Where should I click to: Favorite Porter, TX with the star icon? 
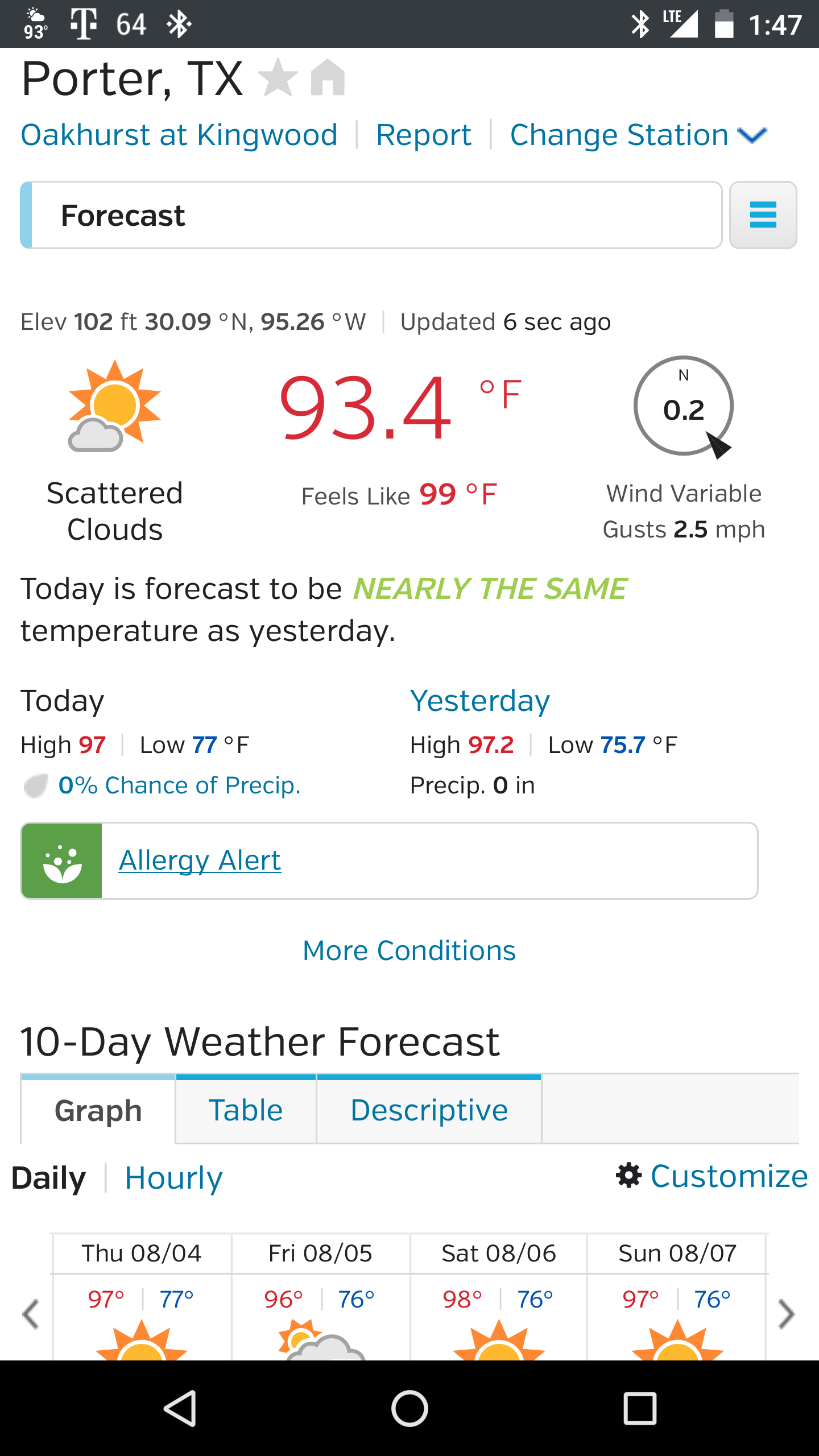[x=278, y=77]
